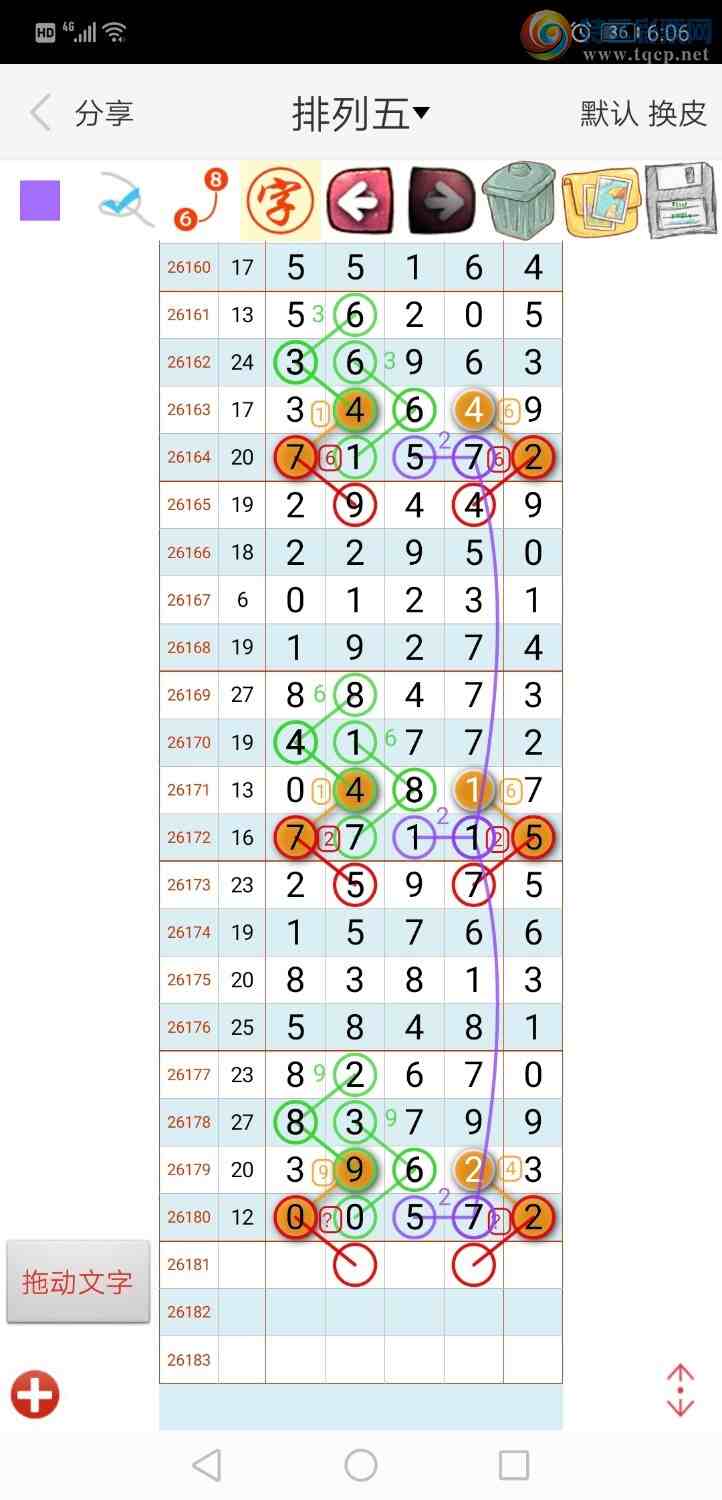Tap the 分享 share button
The width and height of the screenshot is (722, 1500).
pyautogui.click(x=104, y=113)
